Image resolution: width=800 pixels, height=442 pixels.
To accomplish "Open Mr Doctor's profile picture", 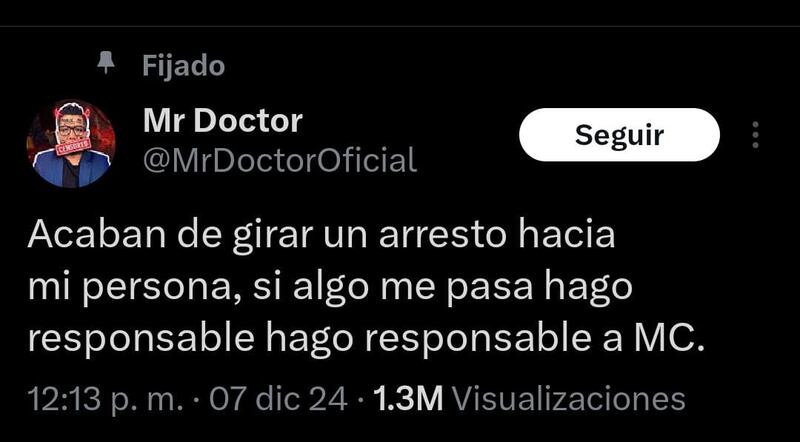I will 71,144.
